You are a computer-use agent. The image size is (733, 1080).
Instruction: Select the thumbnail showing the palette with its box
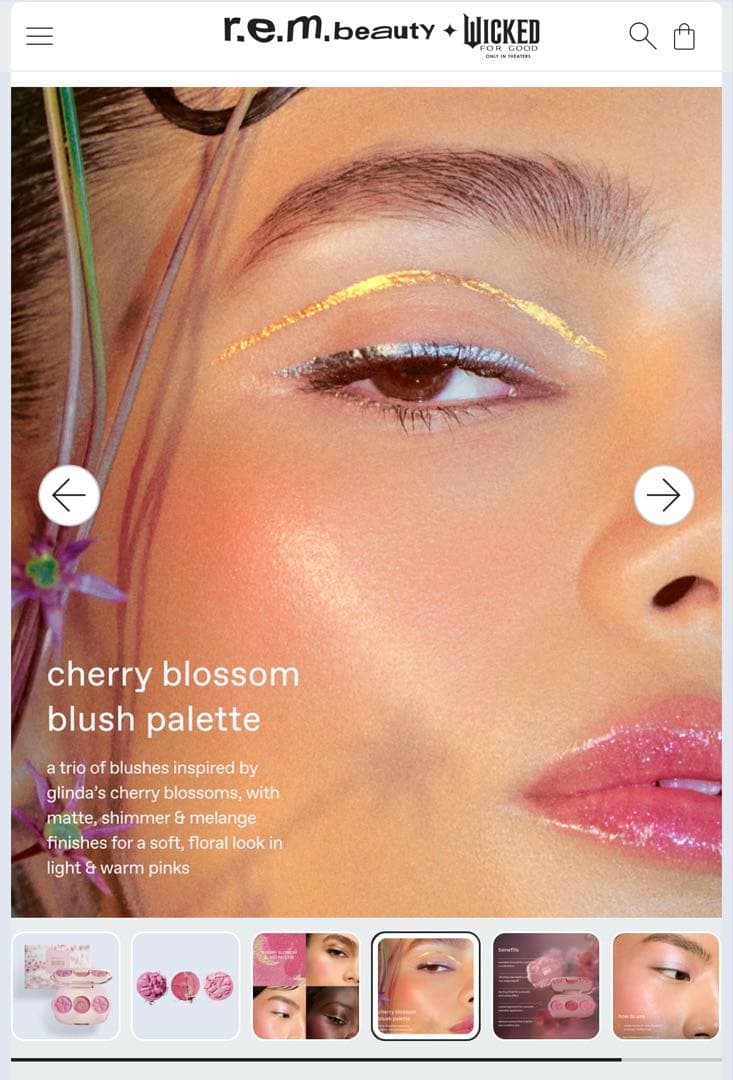(66, 986)
